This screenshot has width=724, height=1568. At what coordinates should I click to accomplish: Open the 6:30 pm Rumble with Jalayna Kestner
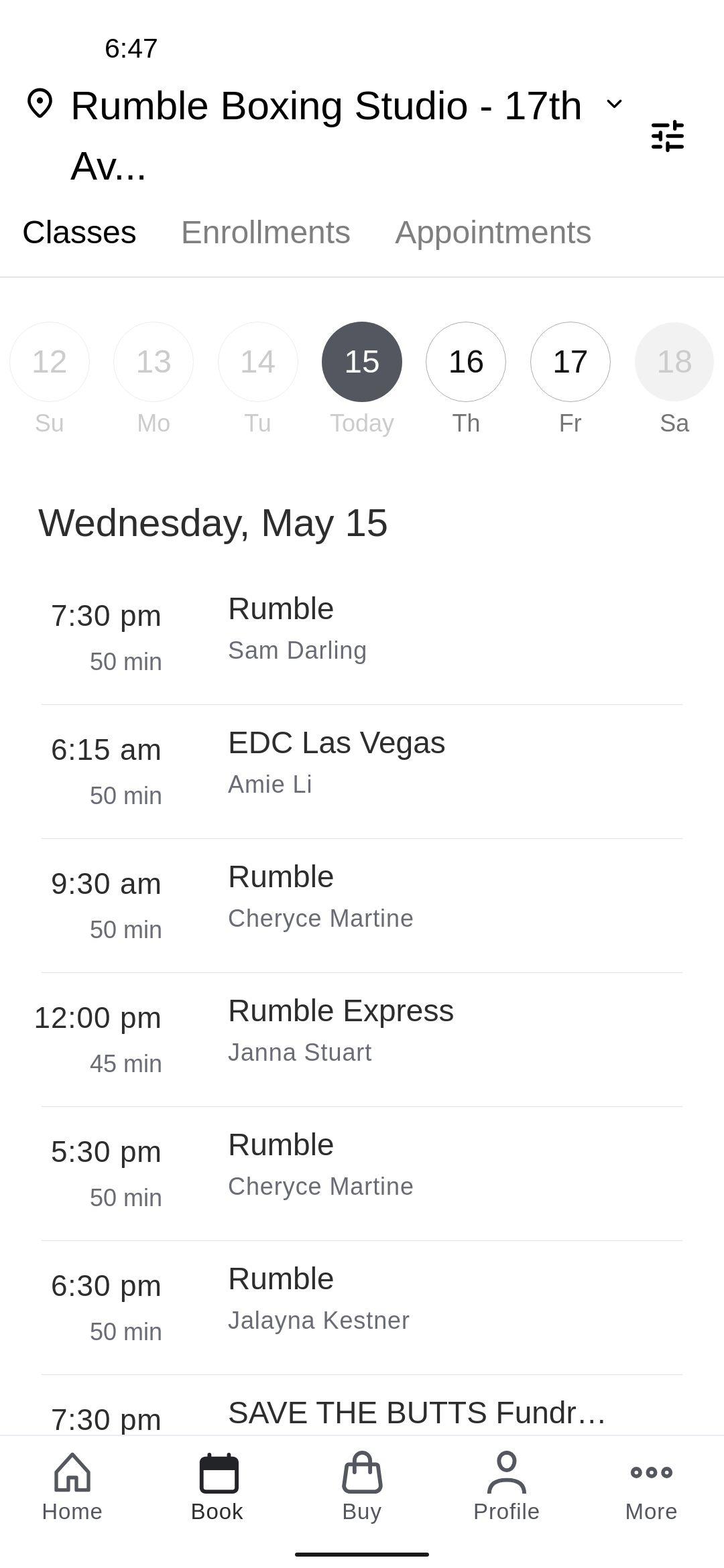(x=362, y=1307)
